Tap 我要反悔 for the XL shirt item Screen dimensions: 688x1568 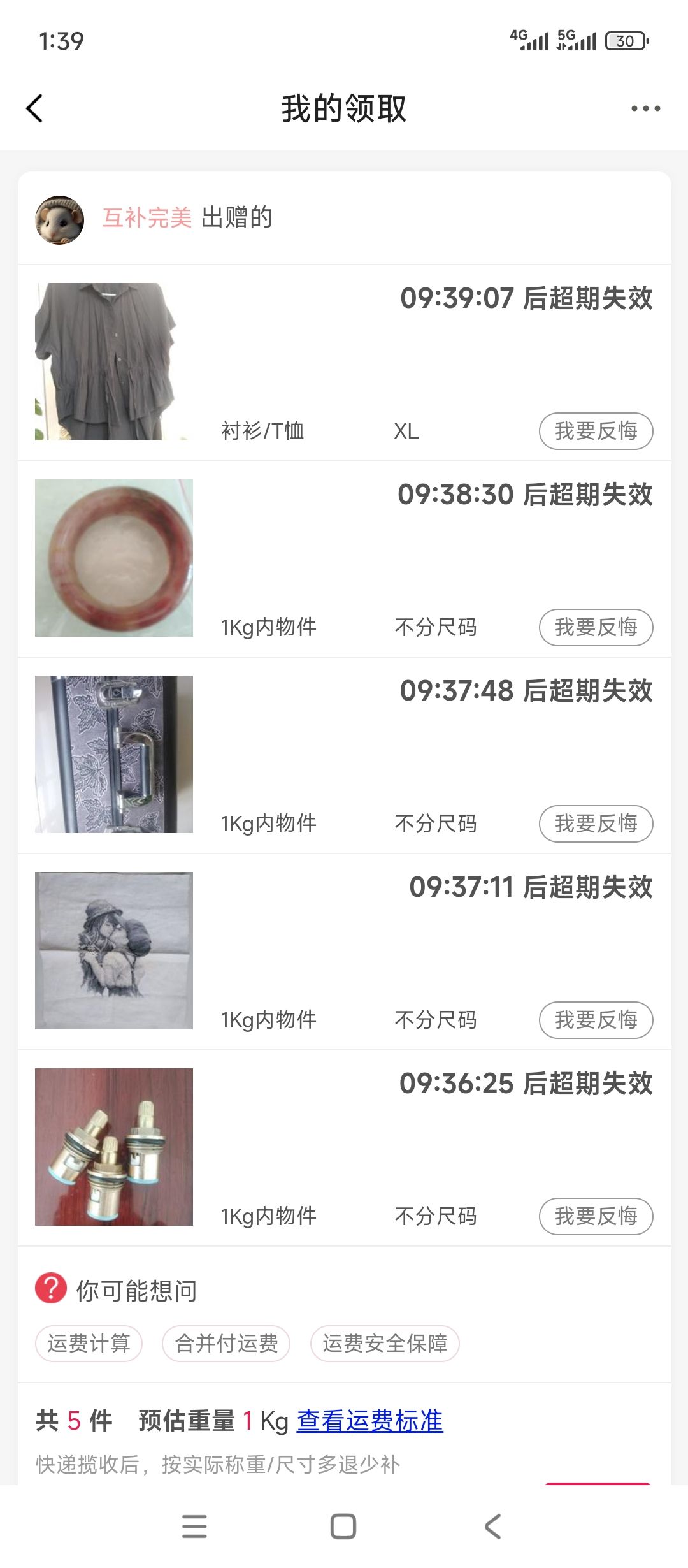596,431
